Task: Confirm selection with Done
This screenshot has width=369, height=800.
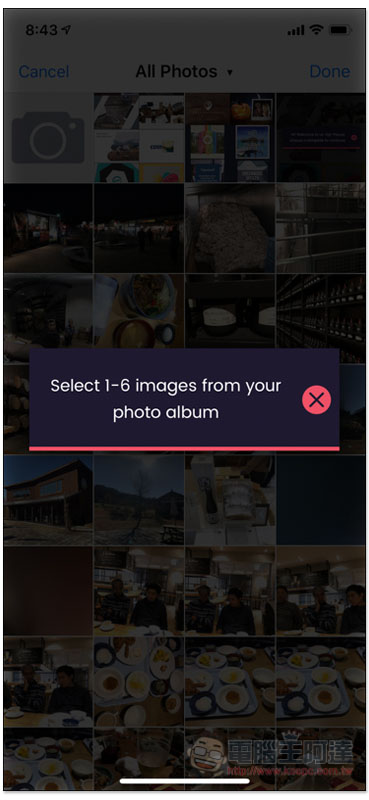Action: pos(330,71)
